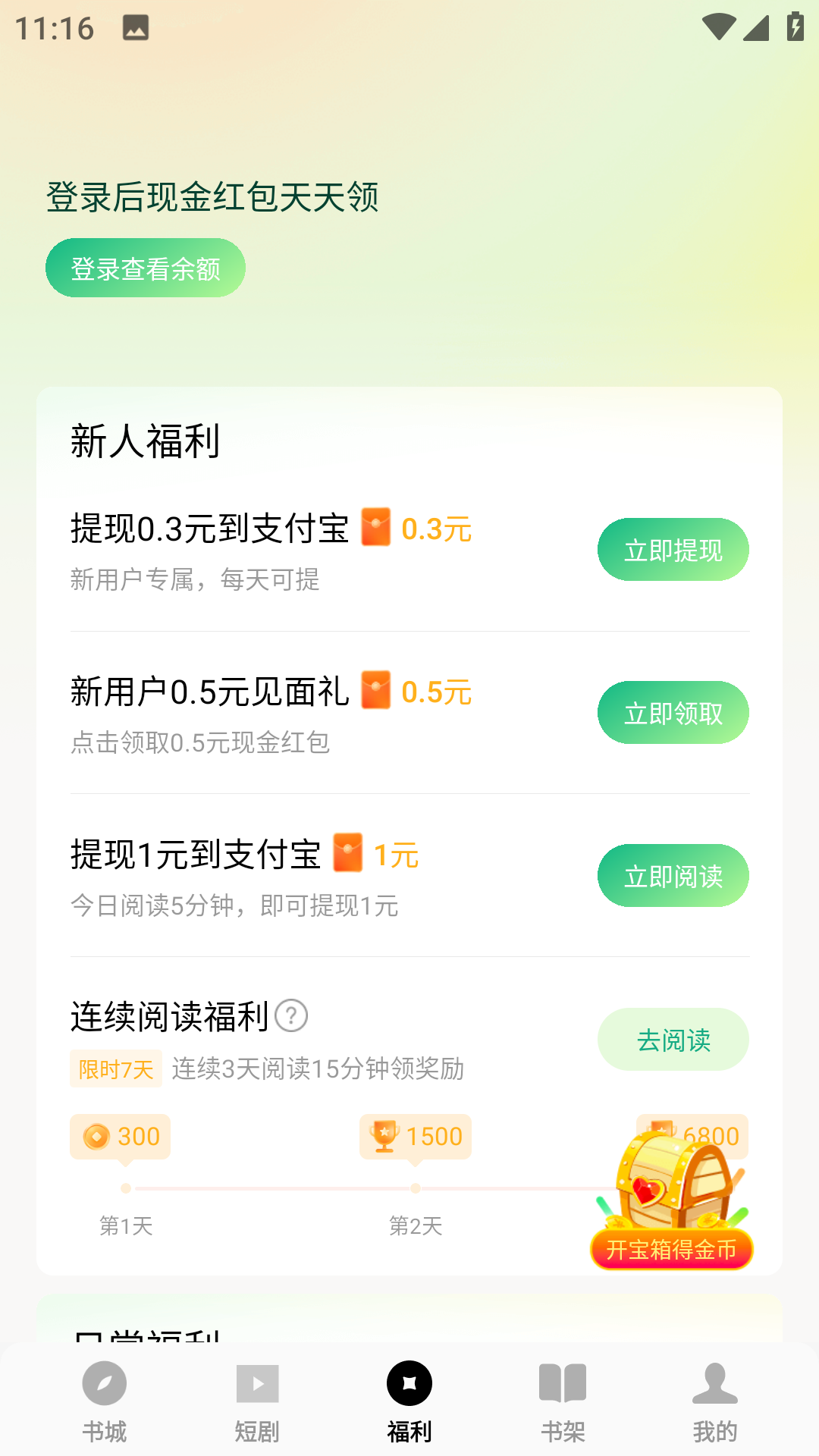Click 立即领取 for the new user gift
This screenshot has width=819, height=1456.
[673, 712]
